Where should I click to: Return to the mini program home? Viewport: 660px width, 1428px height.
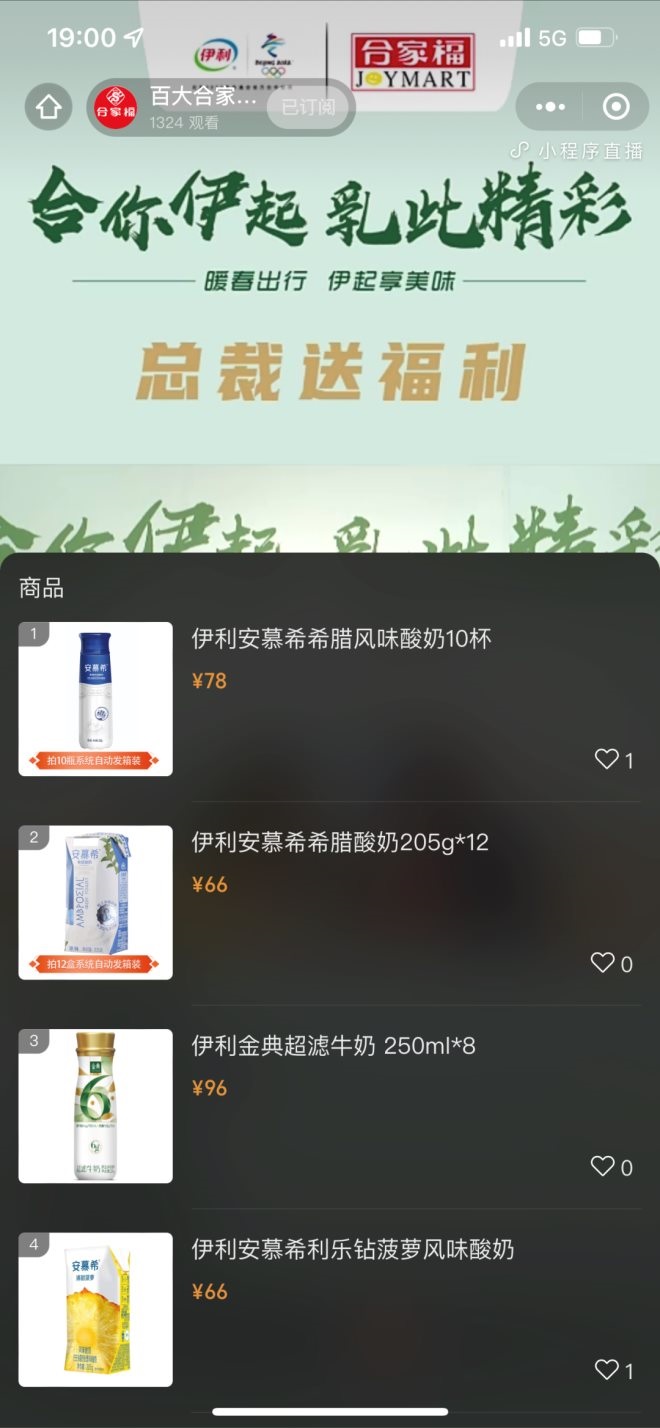click(49, 108)
